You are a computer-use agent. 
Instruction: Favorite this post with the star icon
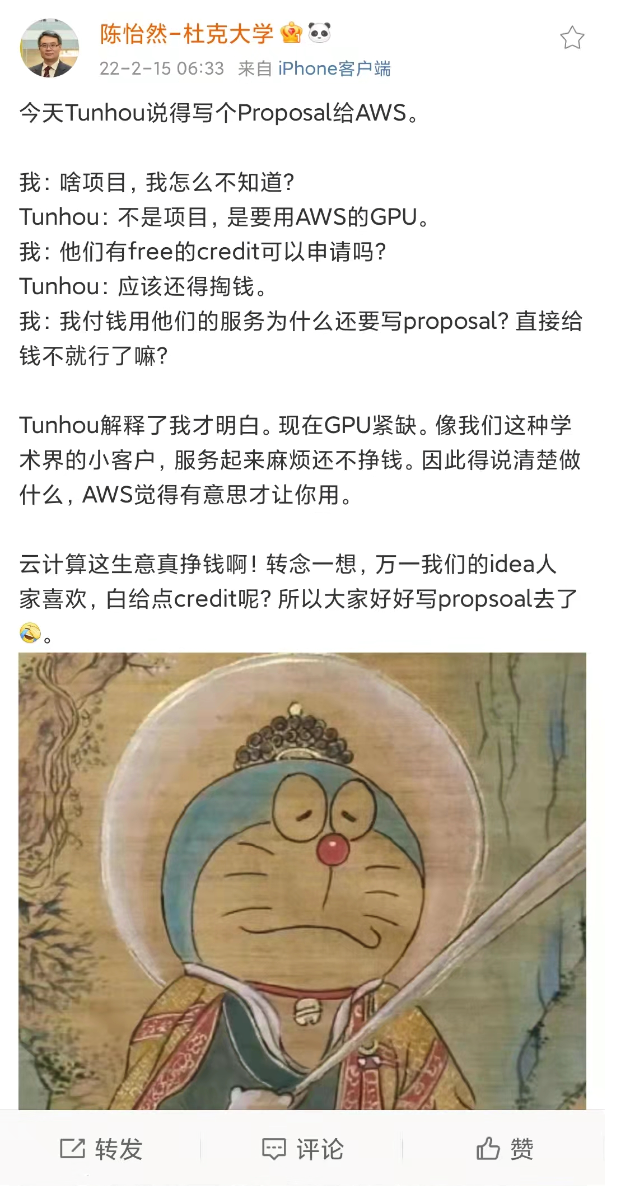[572, 39]
